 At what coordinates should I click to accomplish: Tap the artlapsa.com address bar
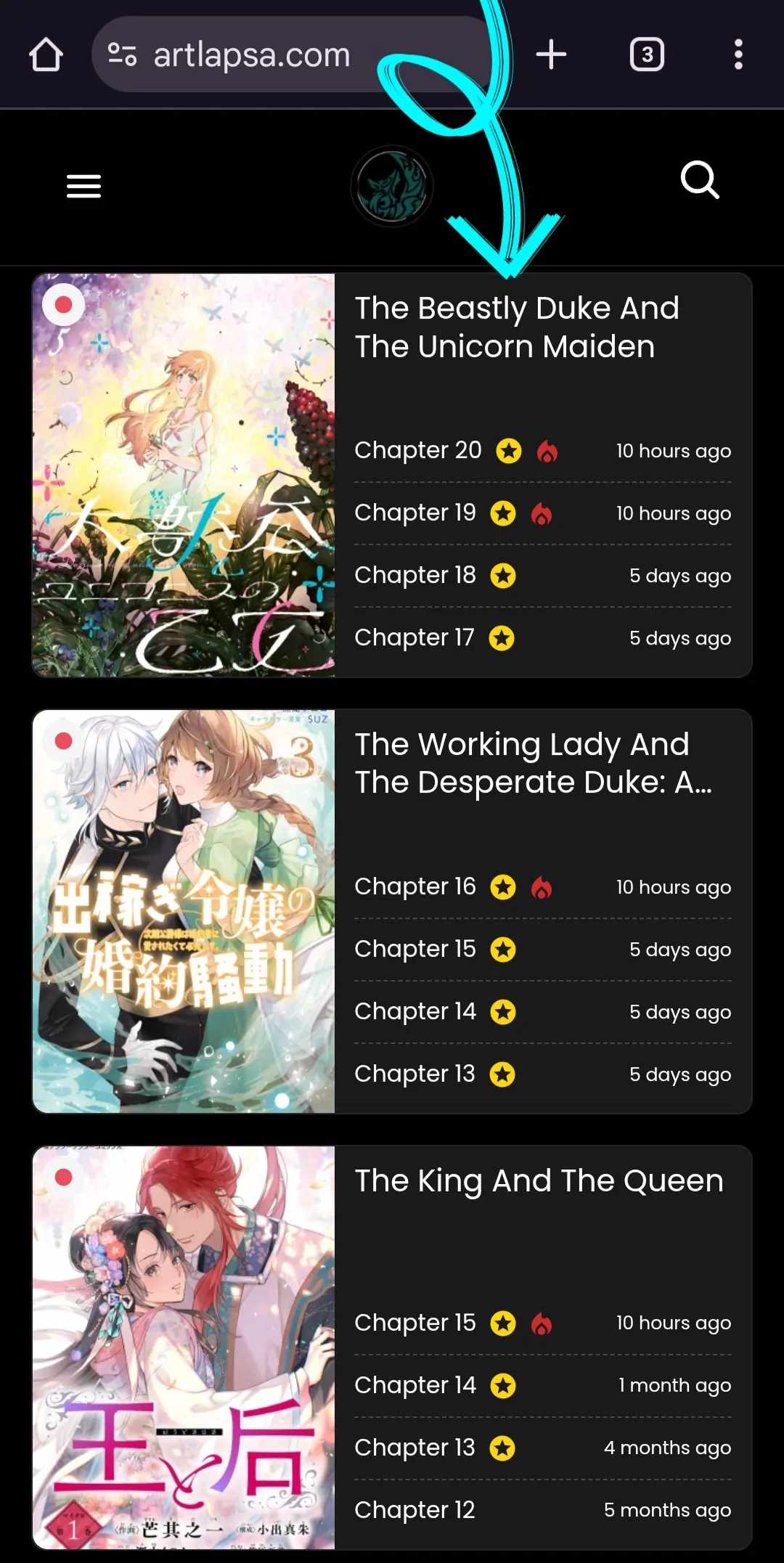click(290, 54)
